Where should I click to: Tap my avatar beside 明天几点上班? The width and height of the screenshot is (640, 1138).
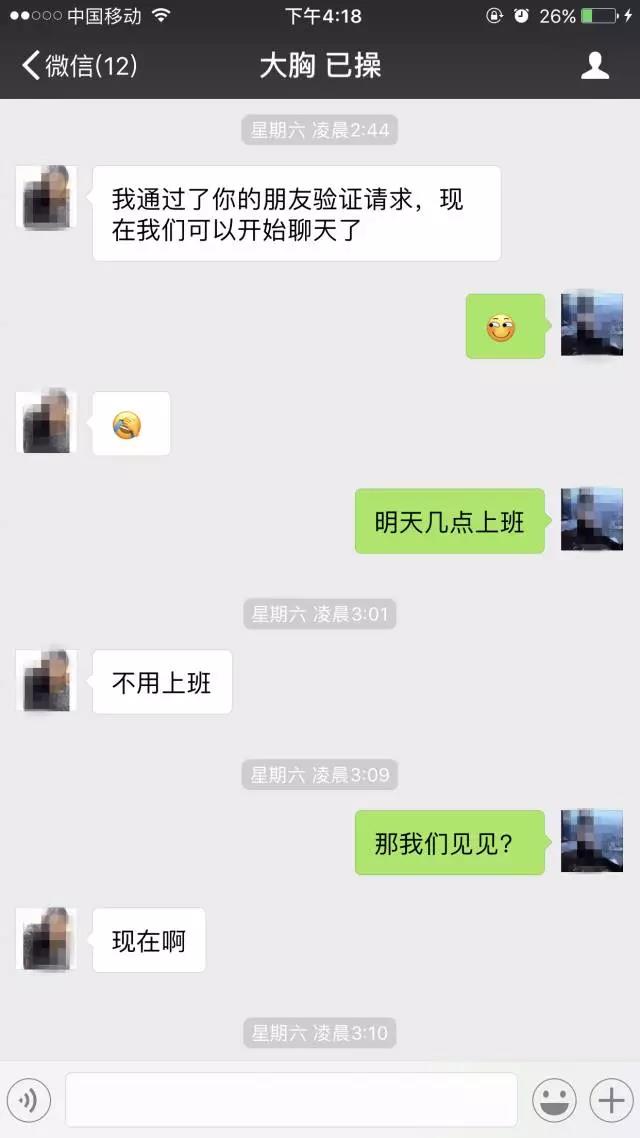591,519
